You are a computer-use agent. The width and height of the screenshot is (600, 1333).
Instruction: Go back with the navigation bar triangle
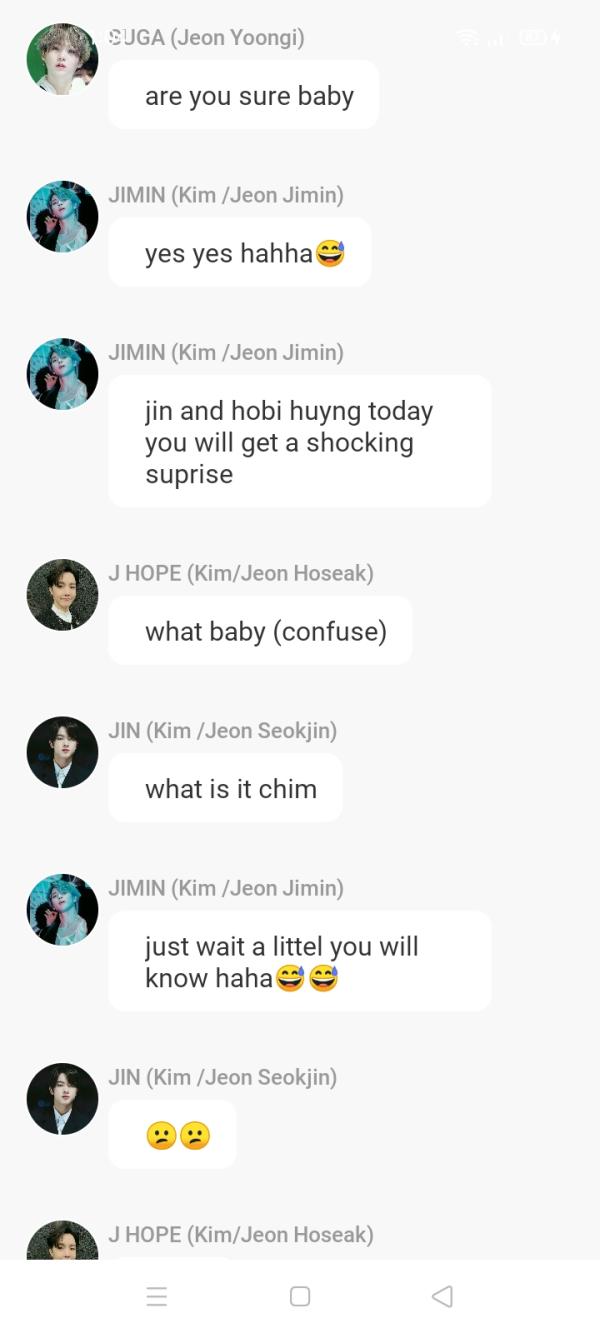(442, 1296)
